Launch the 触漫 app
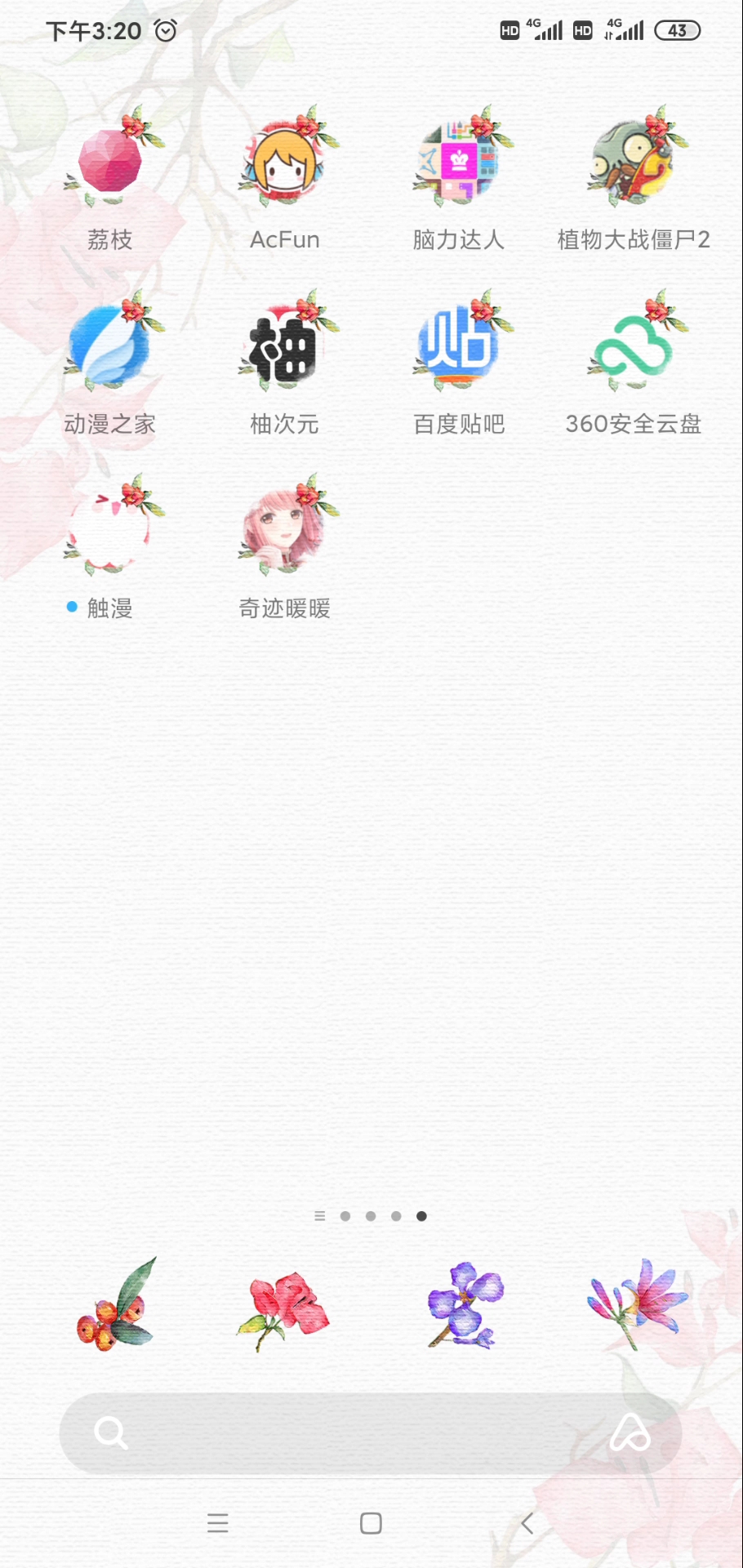This screenshot has width=743, height=1568. (110, 530)
